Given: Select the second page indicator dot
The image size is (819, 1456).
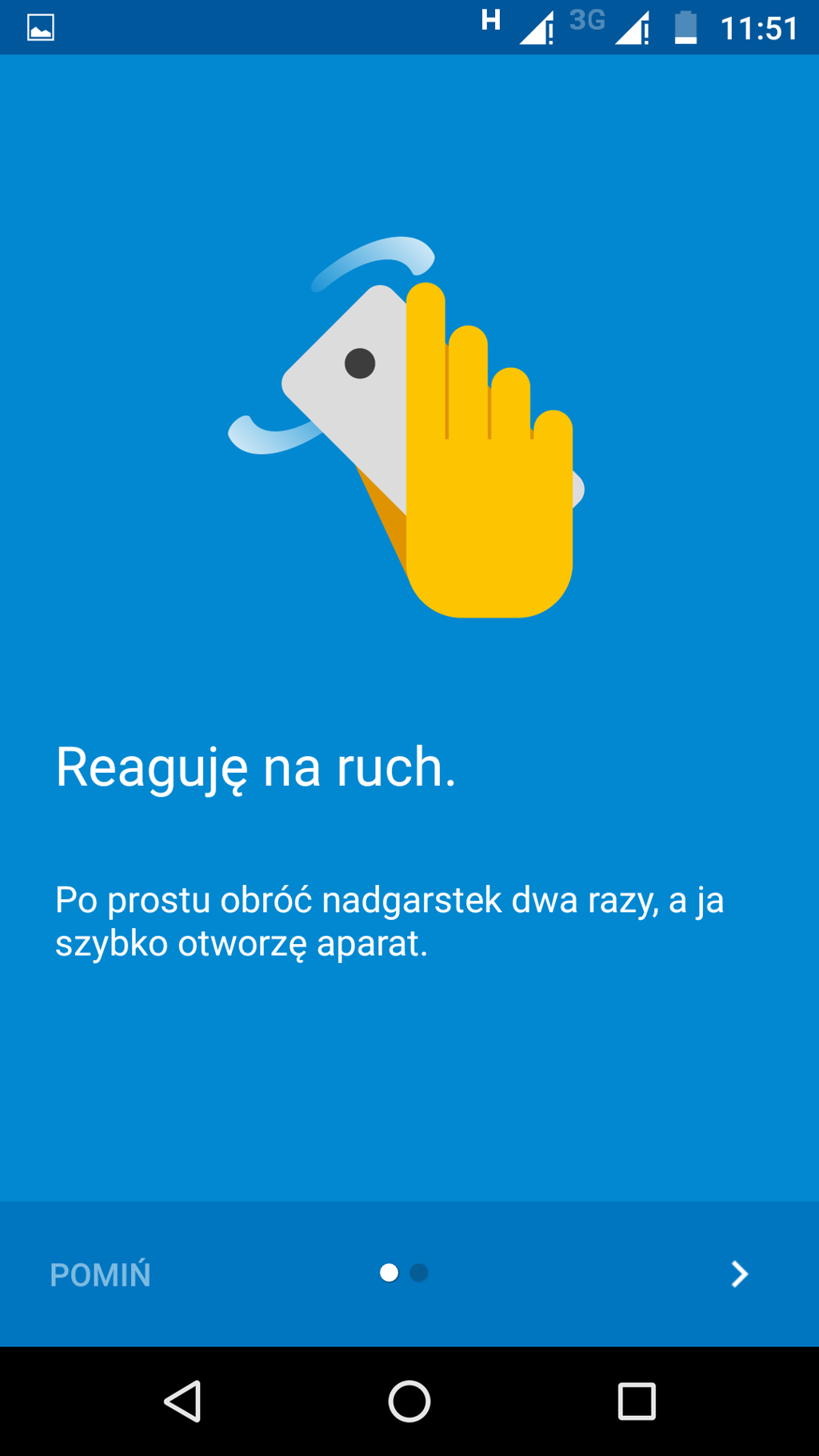Looking at the screenshot, I should coord(419,1273).
